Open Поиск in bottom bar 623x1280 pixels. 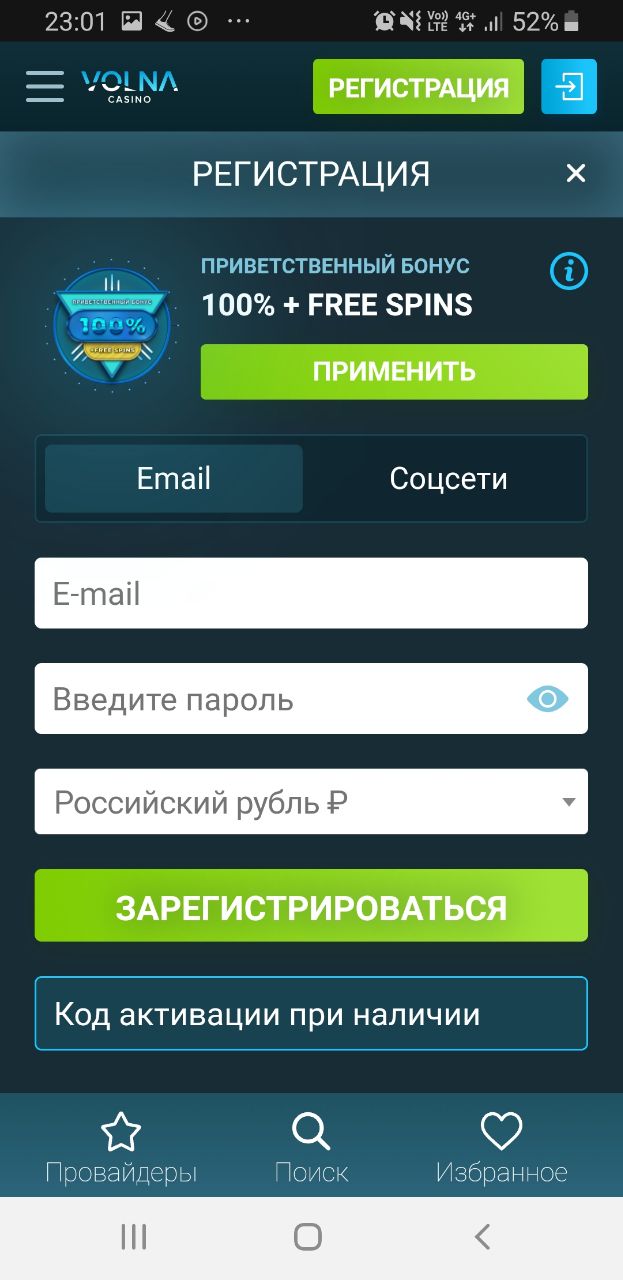point(311,1150)
